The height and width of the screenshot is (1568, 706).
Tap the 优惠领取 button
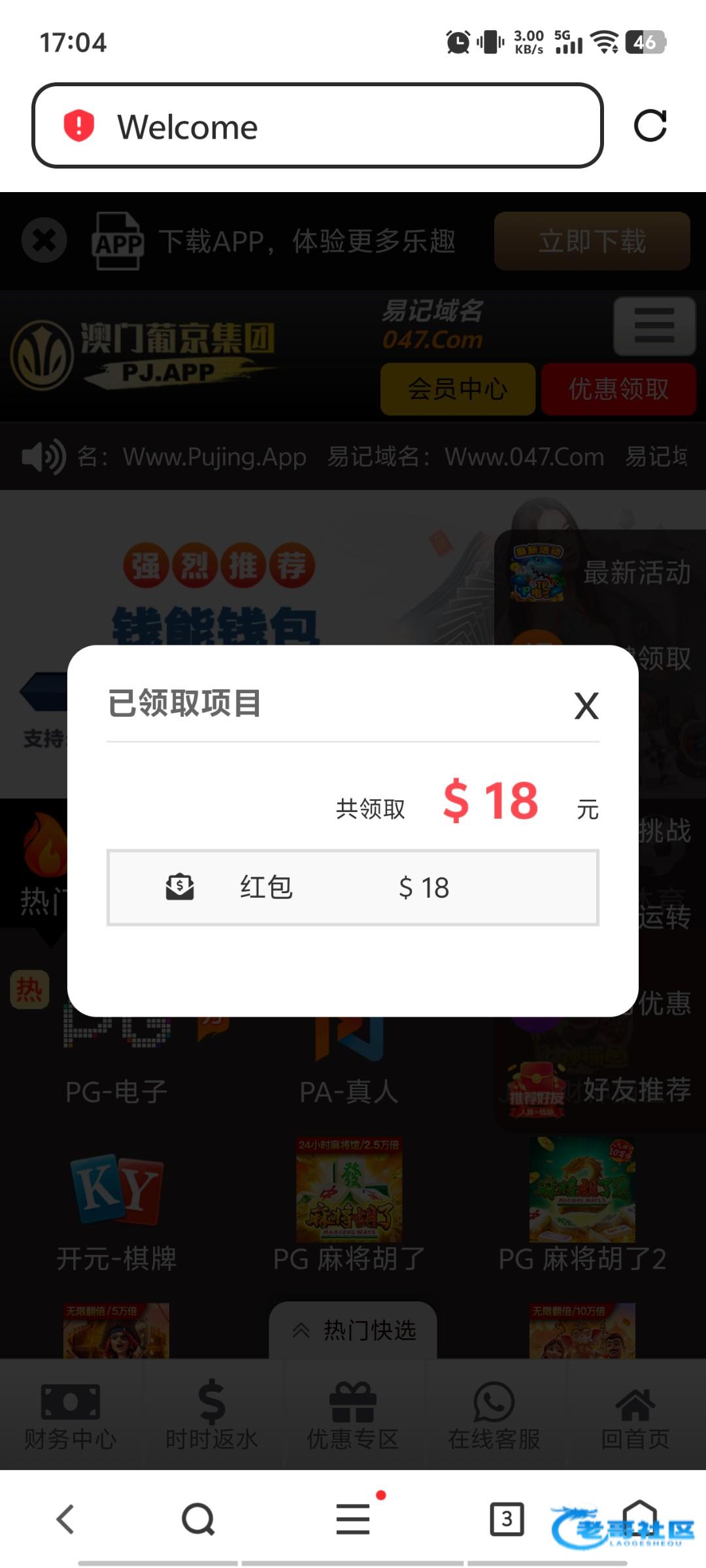618,389
